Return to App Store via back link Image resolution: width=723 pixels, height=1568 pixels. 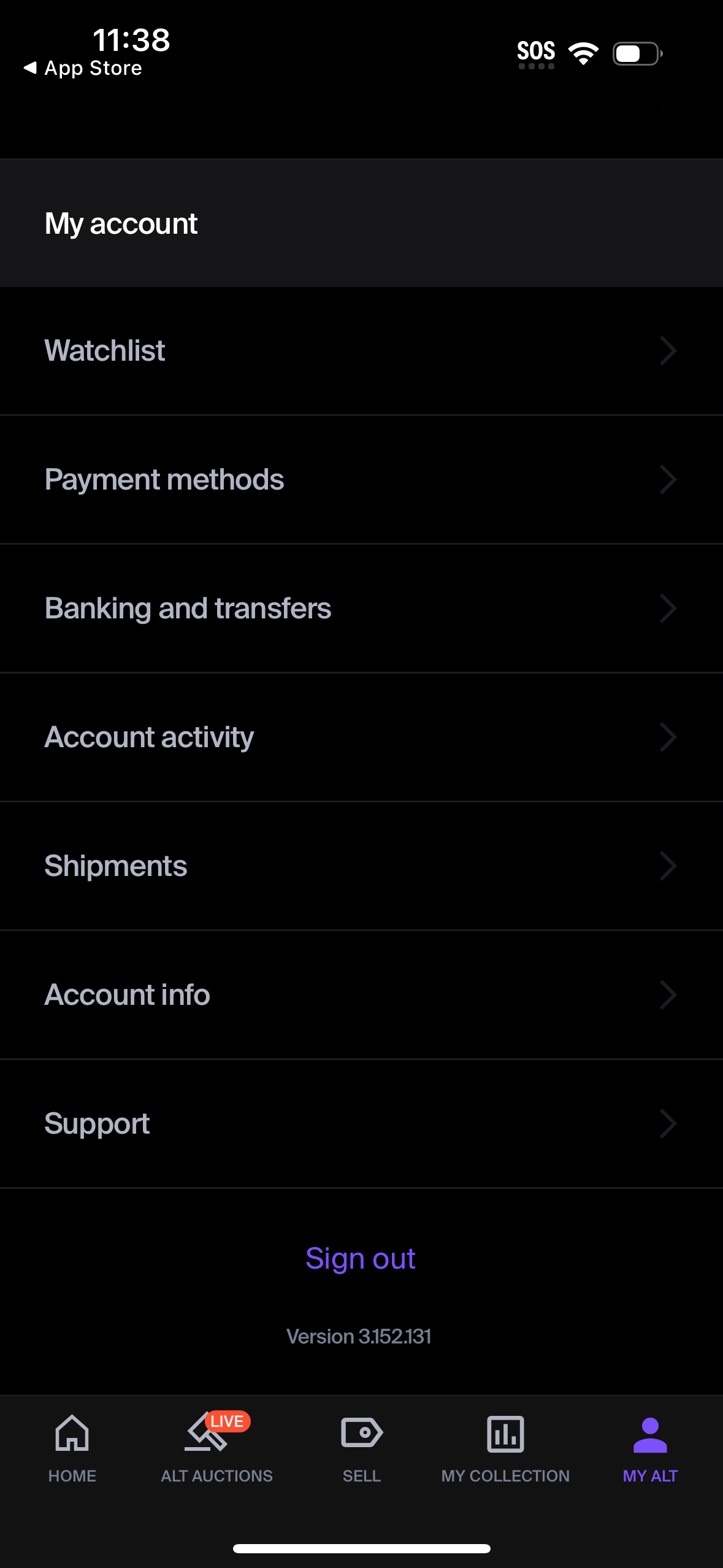point(83,67)
